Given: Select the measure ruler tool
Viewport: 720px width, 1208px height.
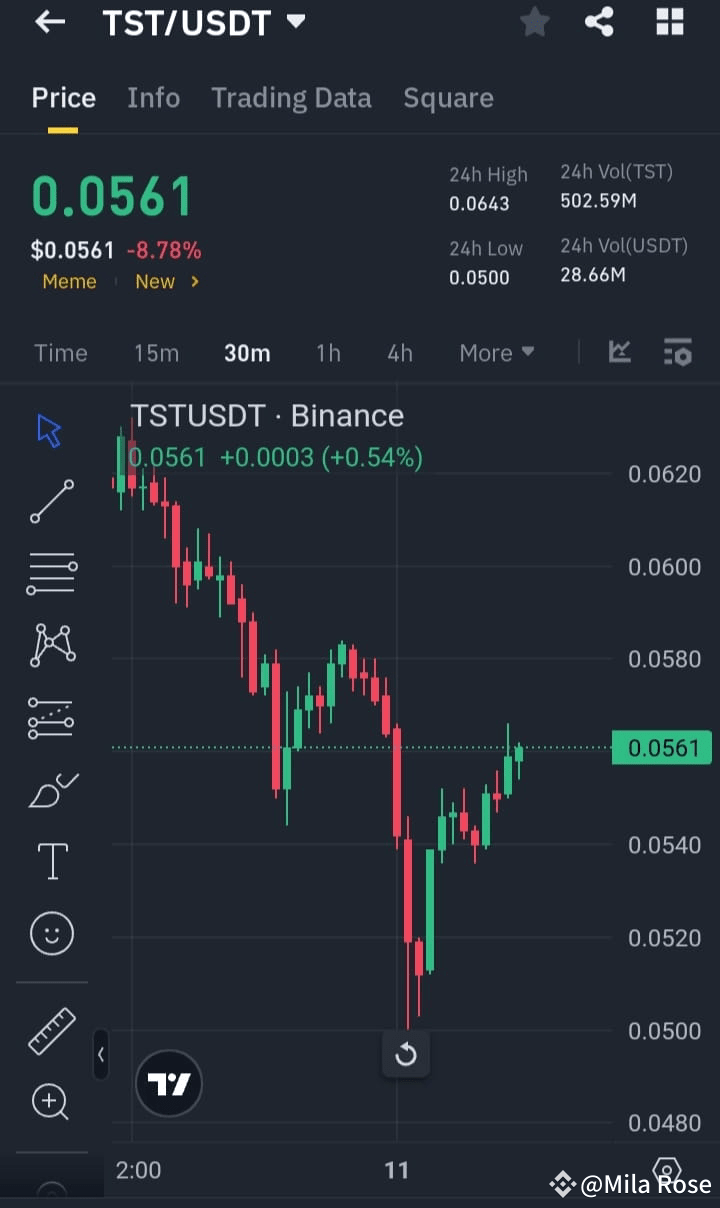Looking at the screenshot, I should click(50, 1030).
